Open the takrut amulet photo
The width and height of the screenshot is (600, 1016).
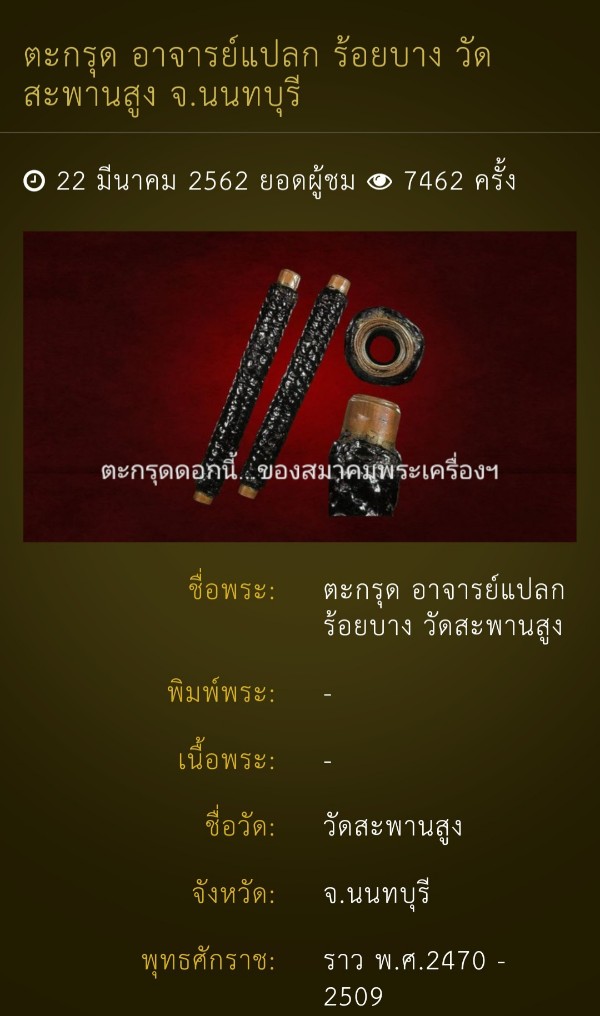[300, 386]
